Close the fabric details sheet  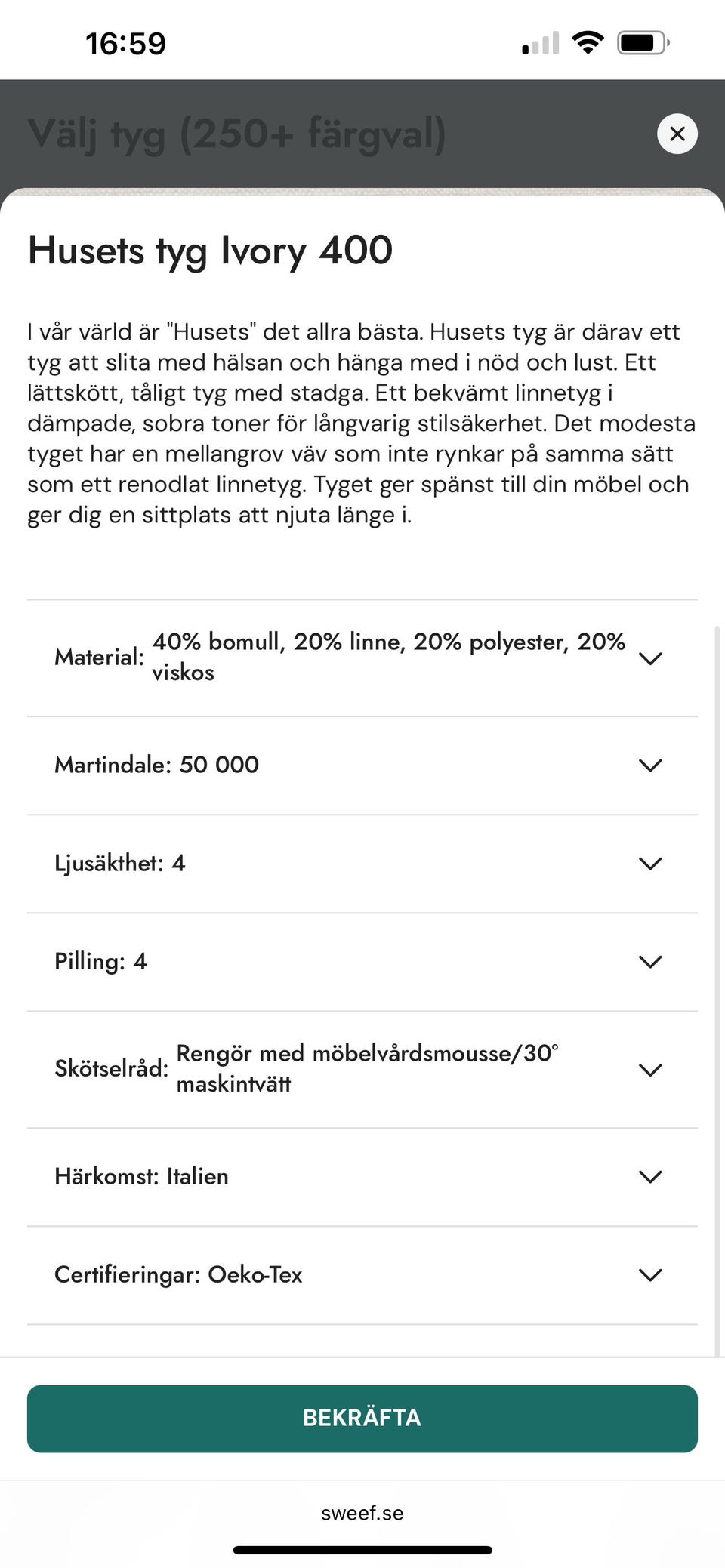tap(677, 134)
